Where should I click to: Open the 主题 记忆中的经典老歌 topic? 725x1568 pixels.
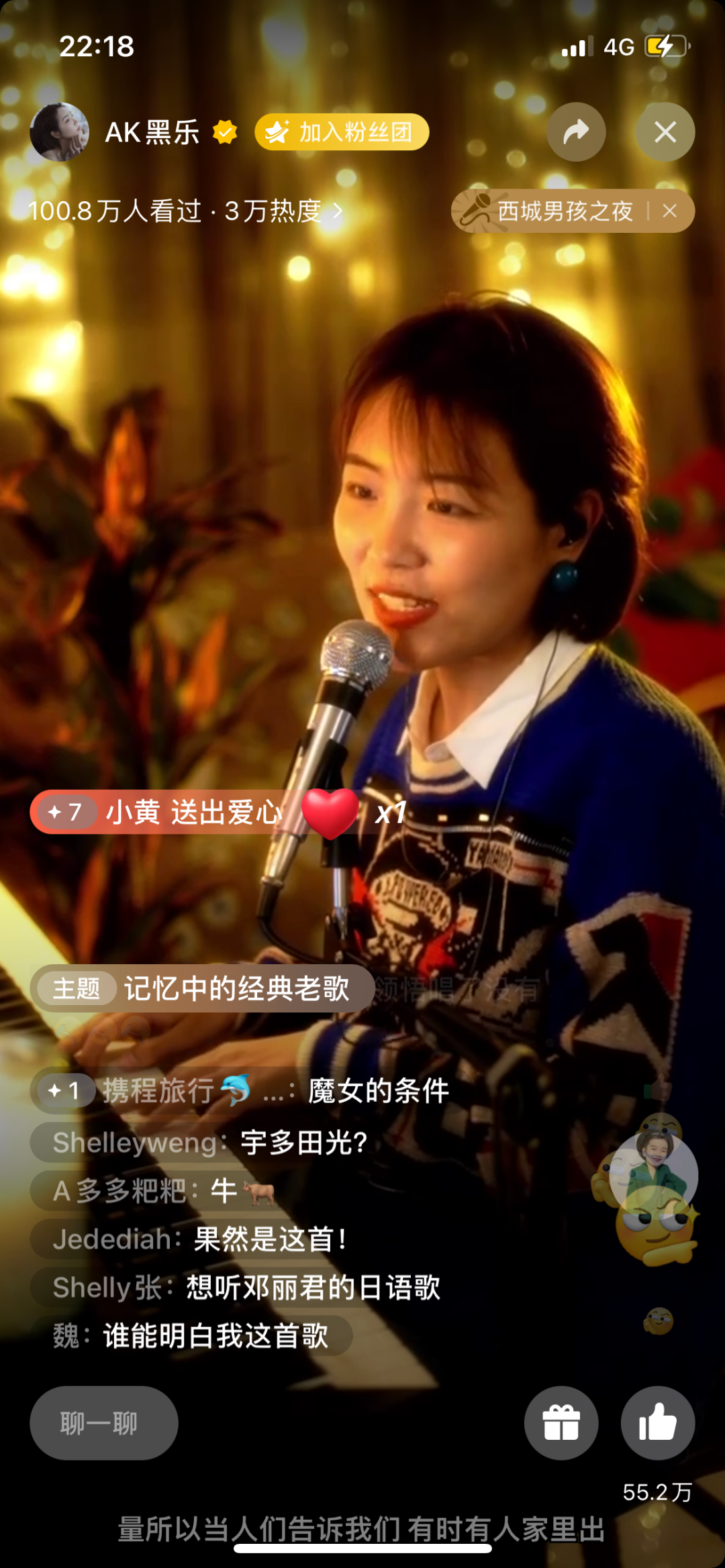pos(201,988)
